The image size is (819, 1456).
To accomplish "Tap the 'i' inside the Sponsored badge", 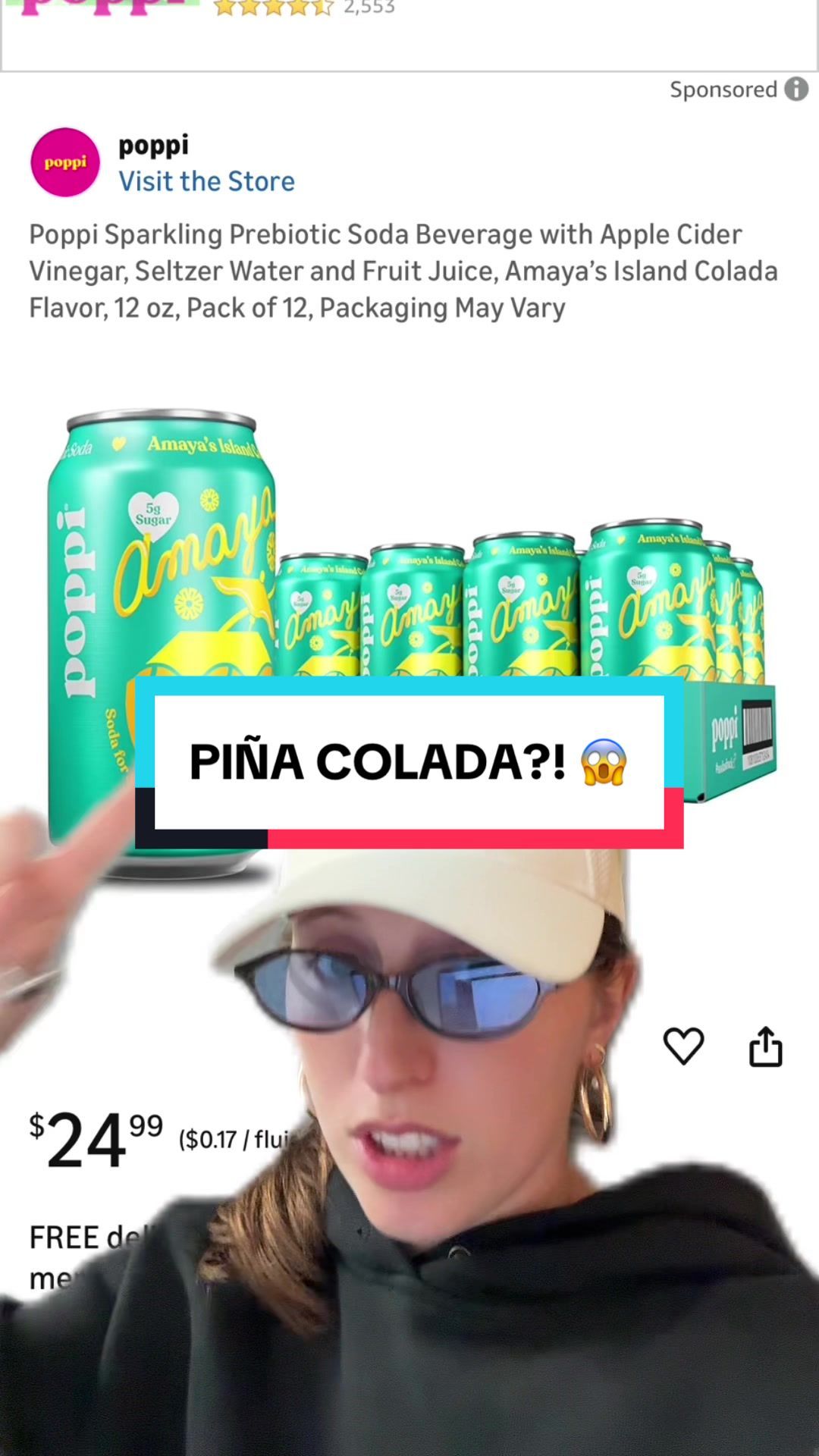I will [x=796, y=90].
